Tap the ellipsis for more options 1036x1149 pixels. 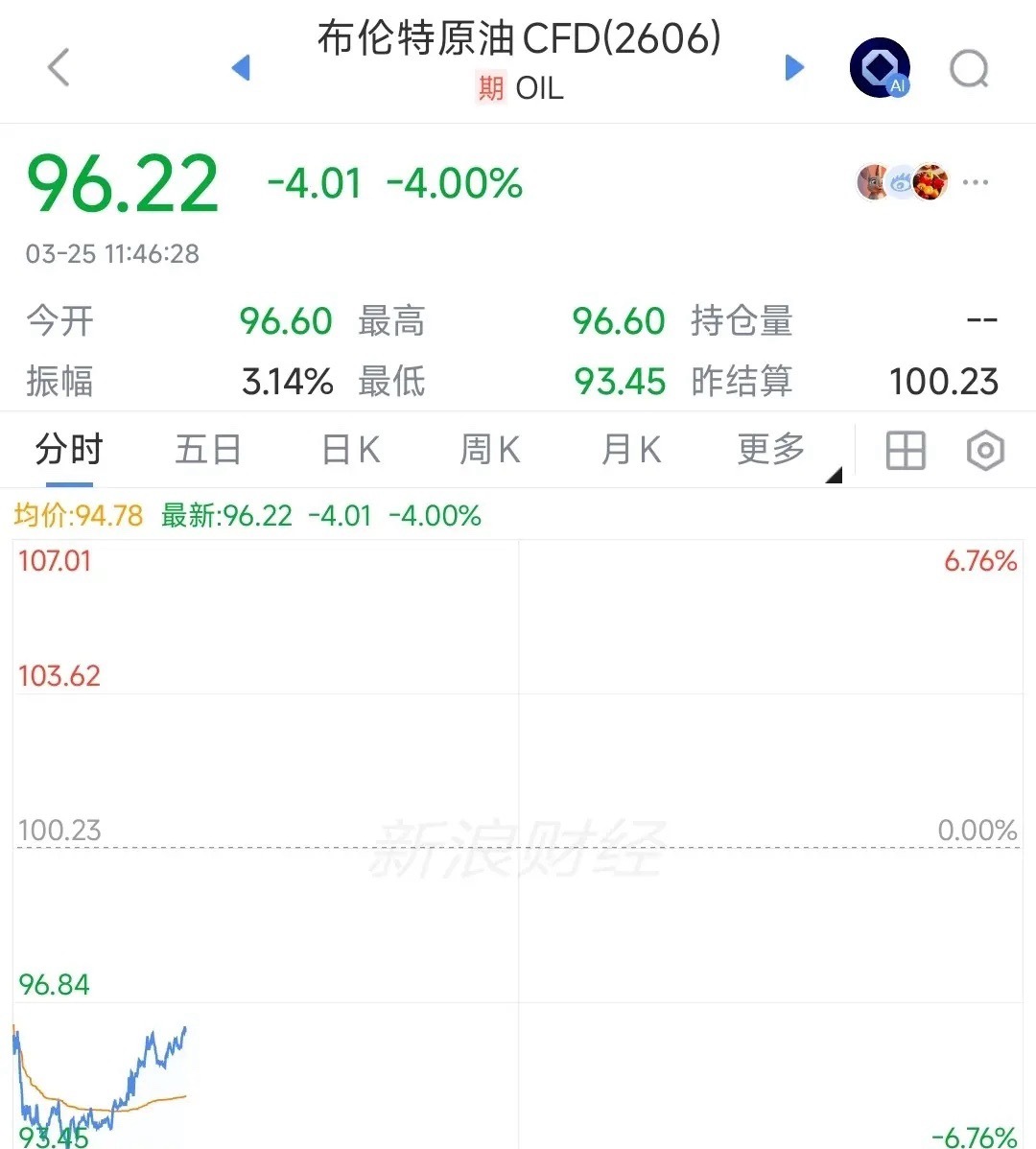click(976, 184)
